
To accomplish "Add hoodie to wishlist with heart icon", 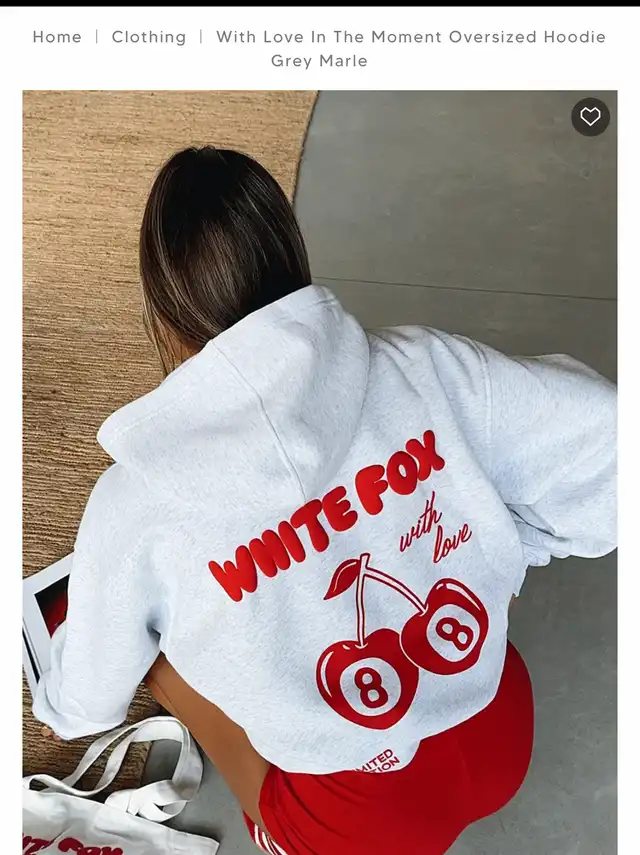I will click(590, 117).
